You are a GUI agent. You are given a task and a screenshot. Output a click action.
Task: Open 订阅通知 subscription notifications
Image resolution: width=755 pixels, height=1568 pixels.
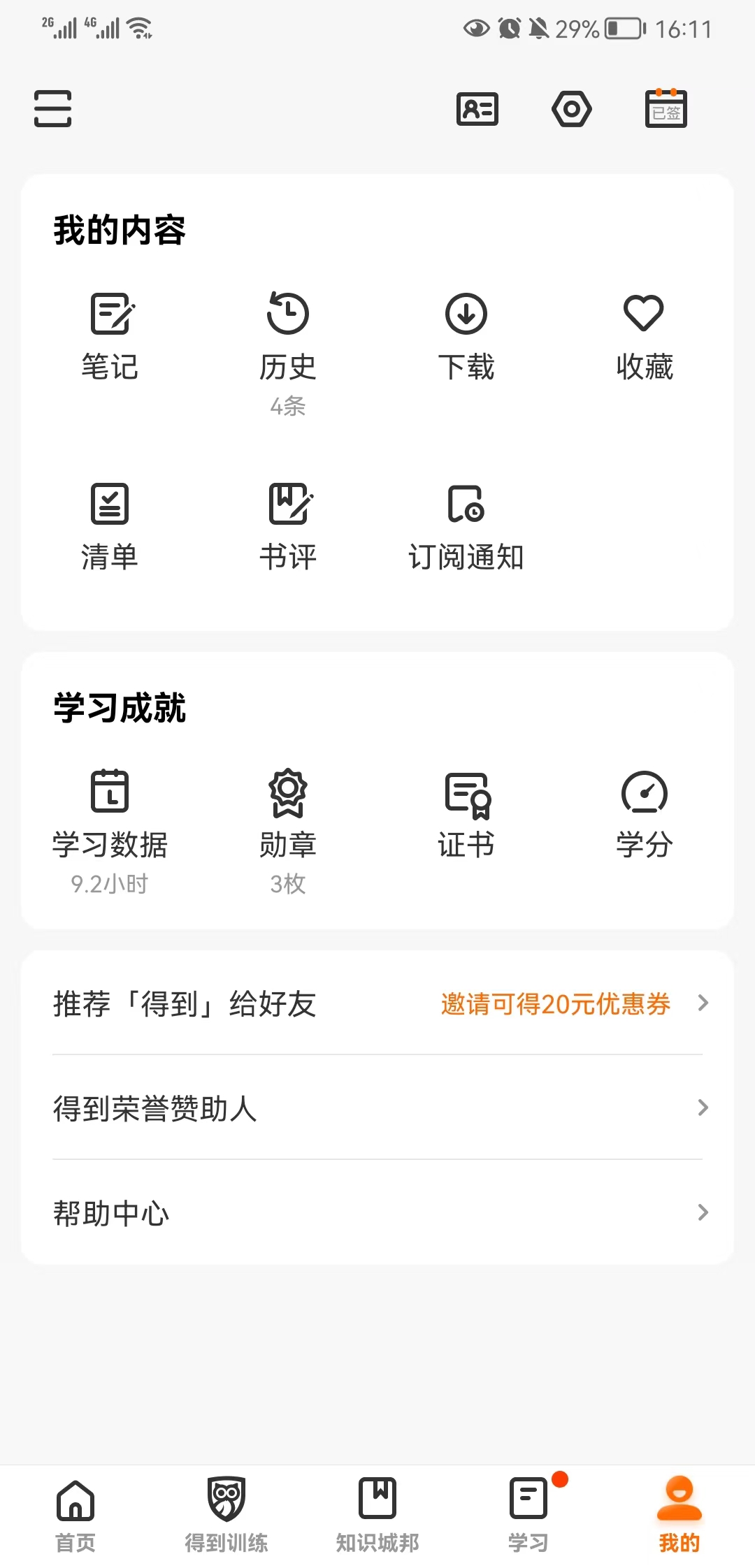point(466,527)
